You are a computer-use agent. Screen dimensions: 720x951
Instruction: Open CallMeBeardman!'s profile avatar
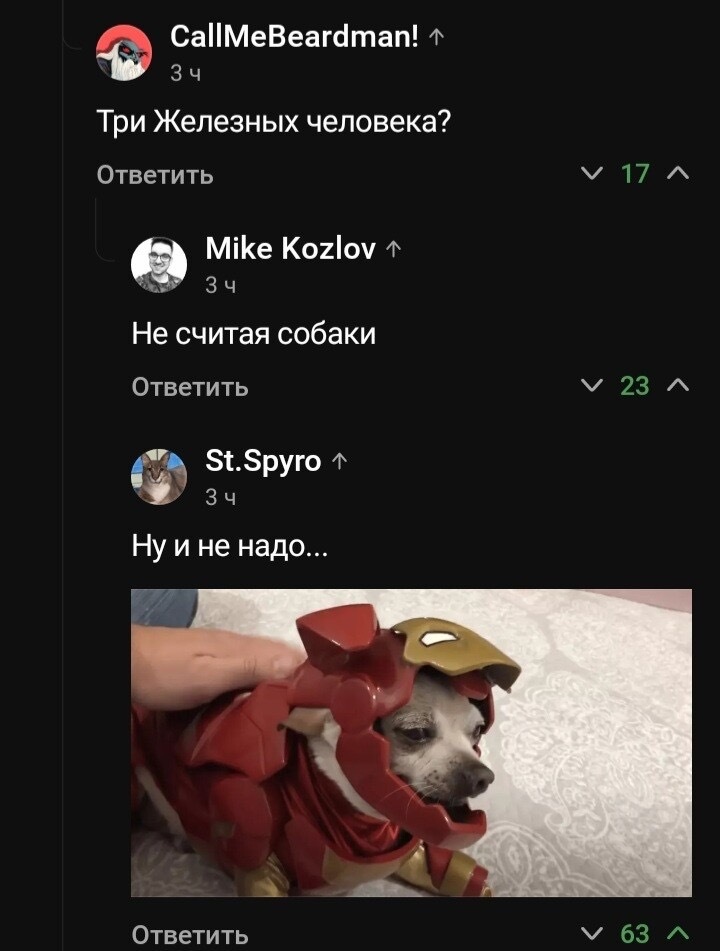pyautogui.click(x=124, y=52)
